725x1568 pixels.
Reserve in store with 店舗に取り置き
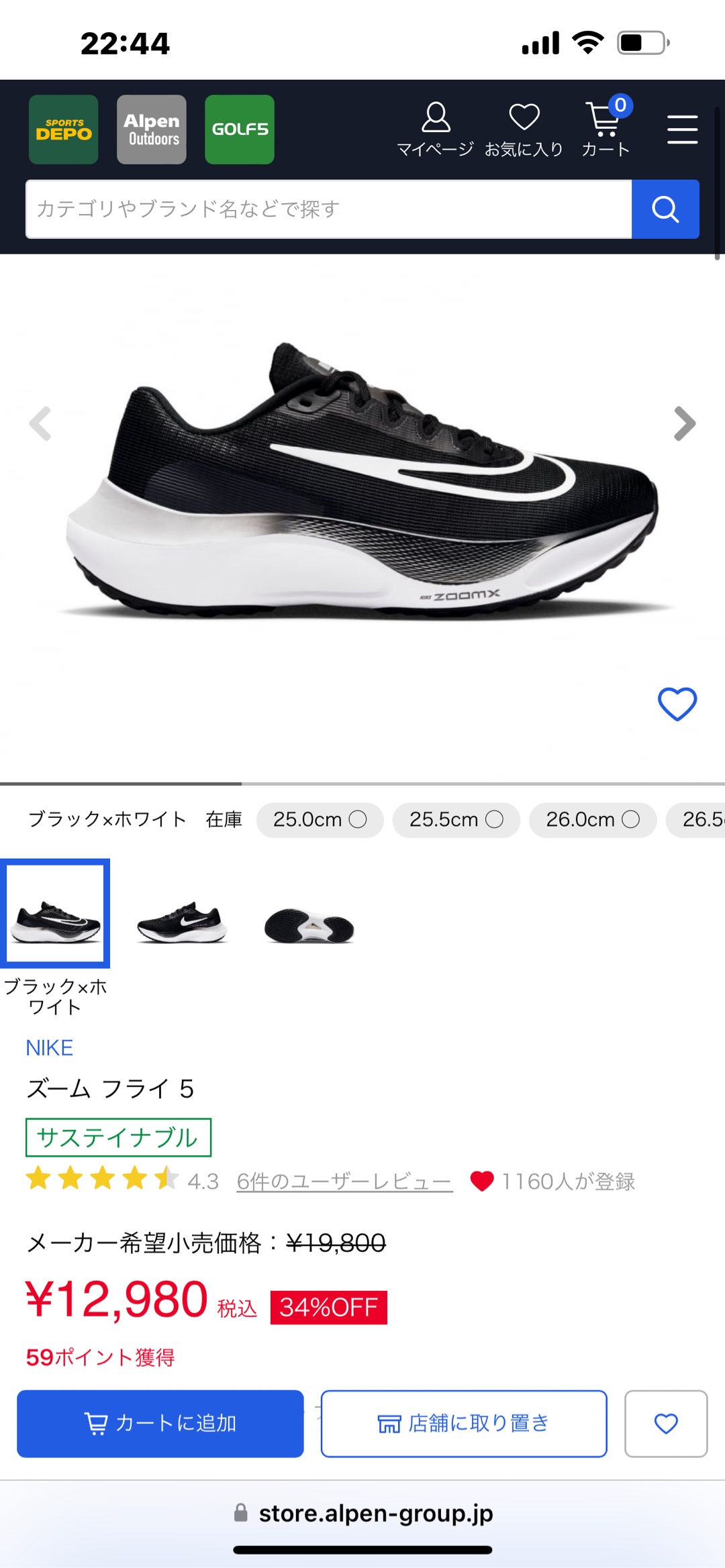464,1423
